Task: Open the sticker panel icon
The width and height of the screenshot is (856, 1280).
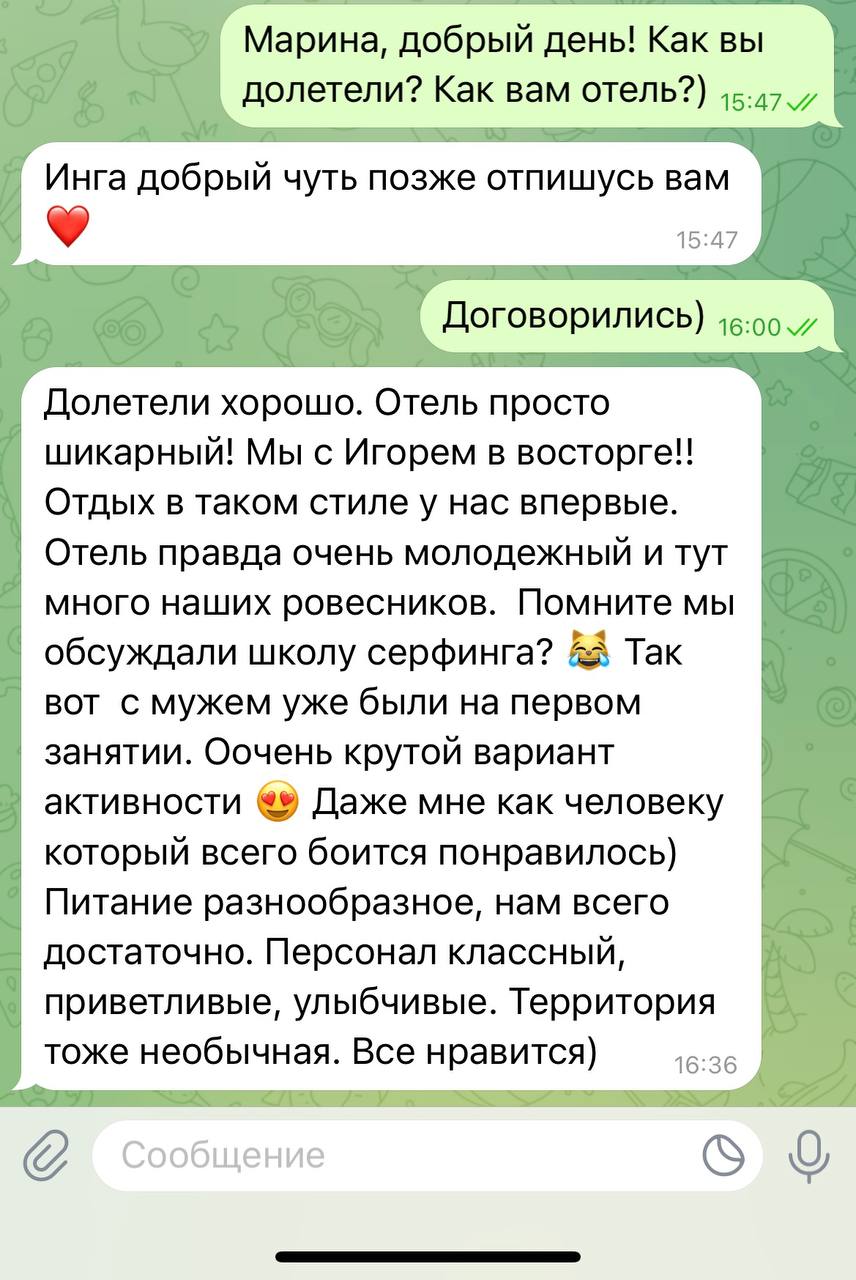Action: click(x=723, y=1157)
